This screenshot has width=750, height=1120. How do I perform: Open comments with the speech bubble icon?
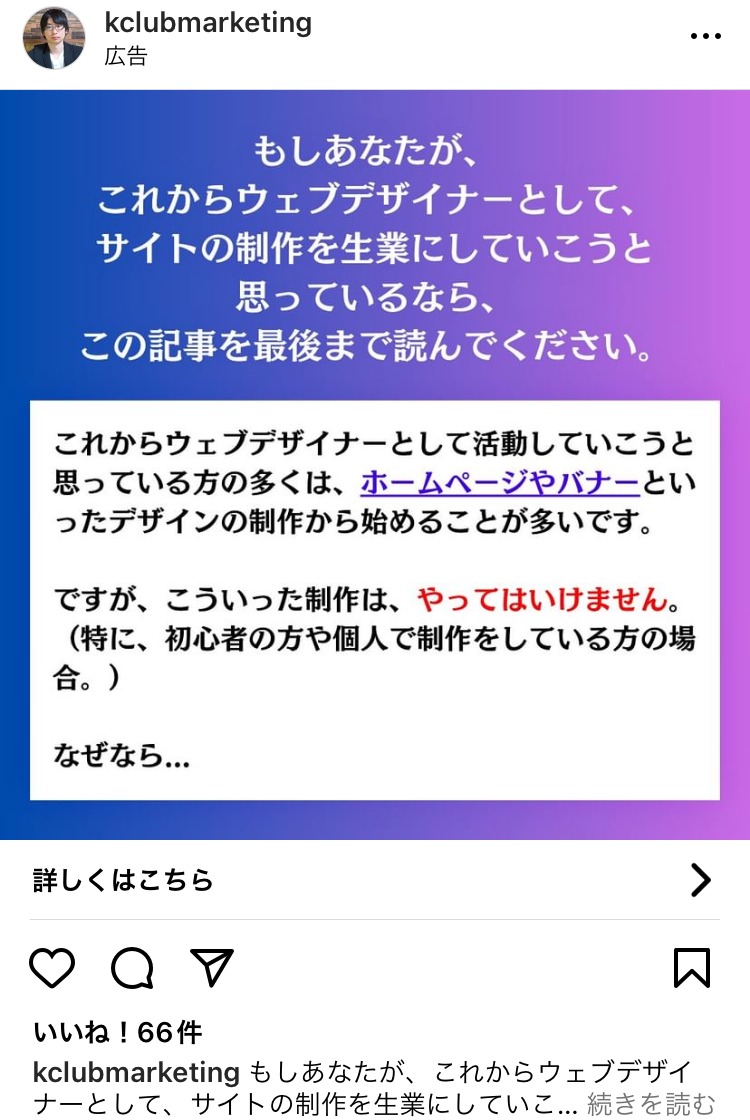tap(132, 968)
